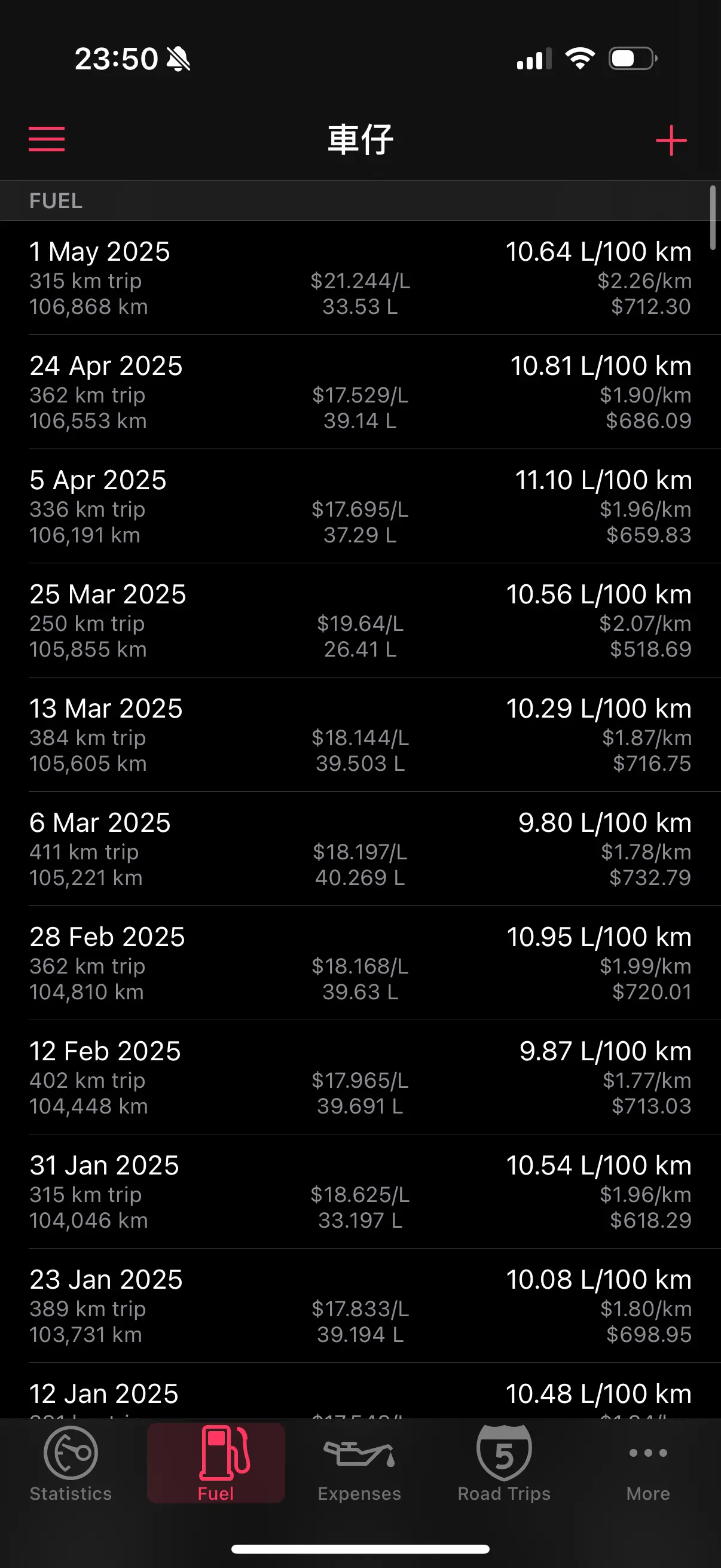Open the 31 Jan 2025 fuel record
The width and height of the screenshot is (721, 1568).
coord(360,1192)
